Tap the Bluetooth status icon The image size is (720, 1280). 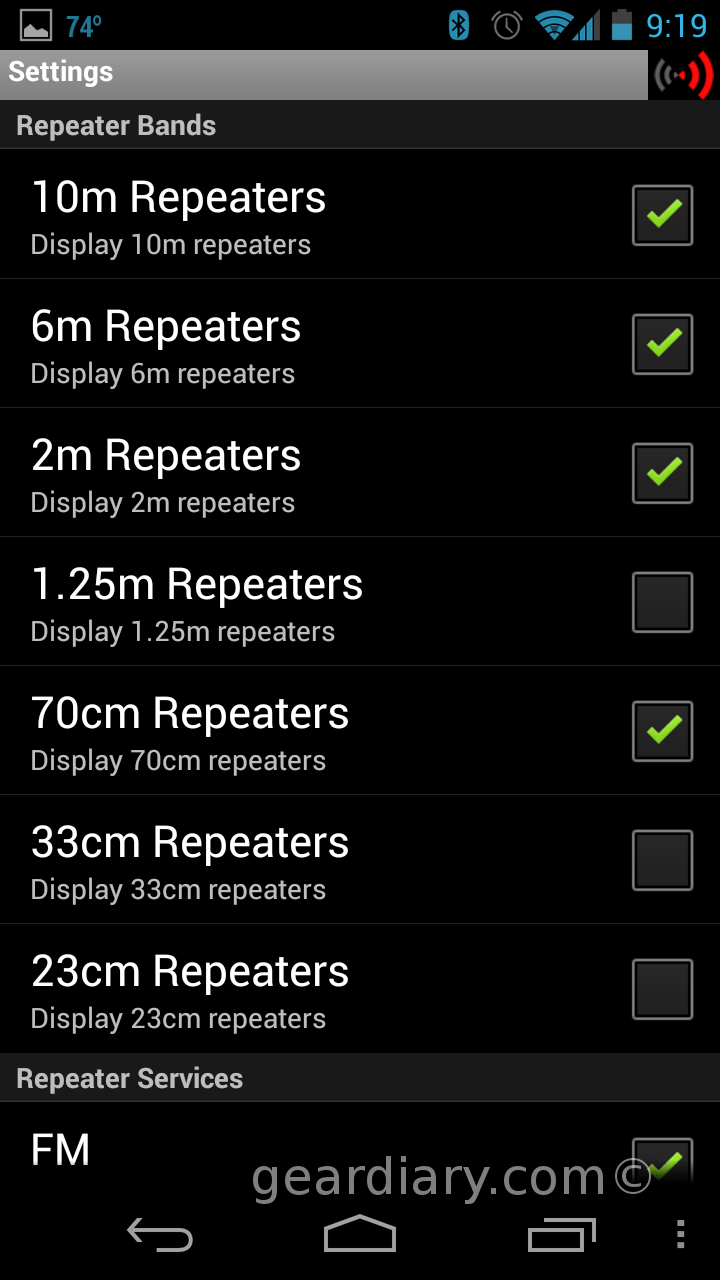(x=457, y=25)
